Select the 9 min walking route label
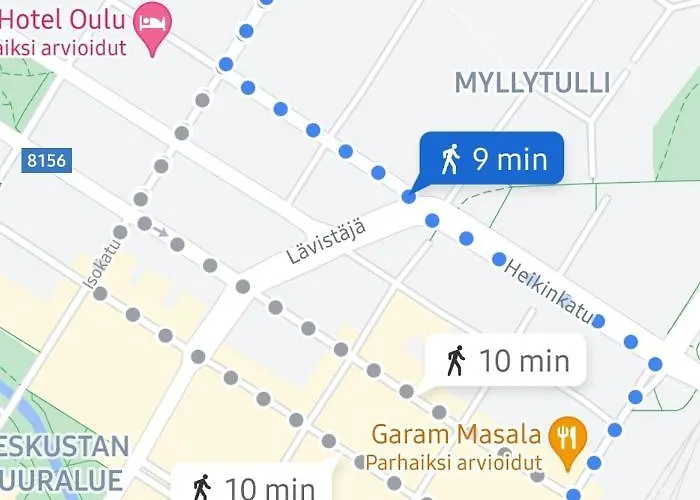Screen dimensions: 700x500 point(491,158)
